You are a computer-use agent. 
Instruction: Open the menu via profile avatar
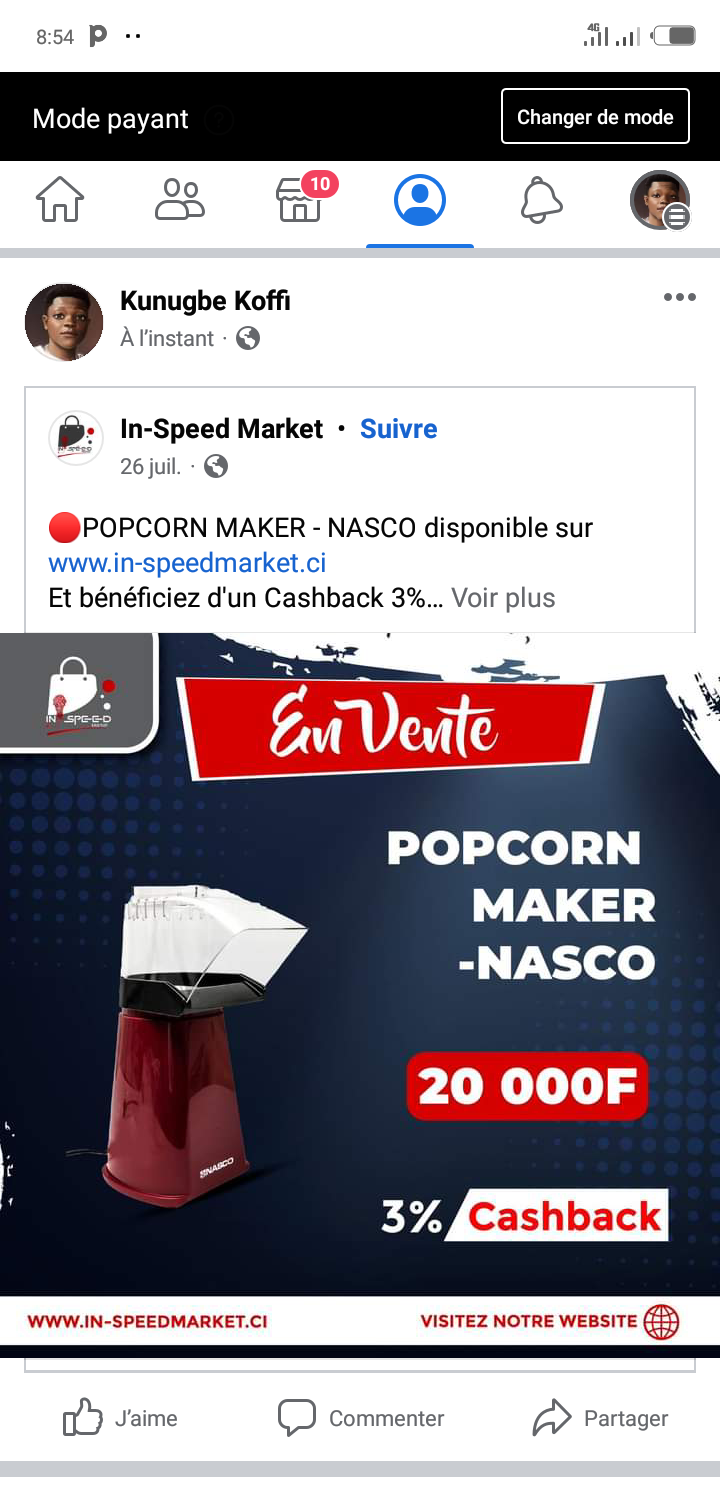(x=660, y=200)
